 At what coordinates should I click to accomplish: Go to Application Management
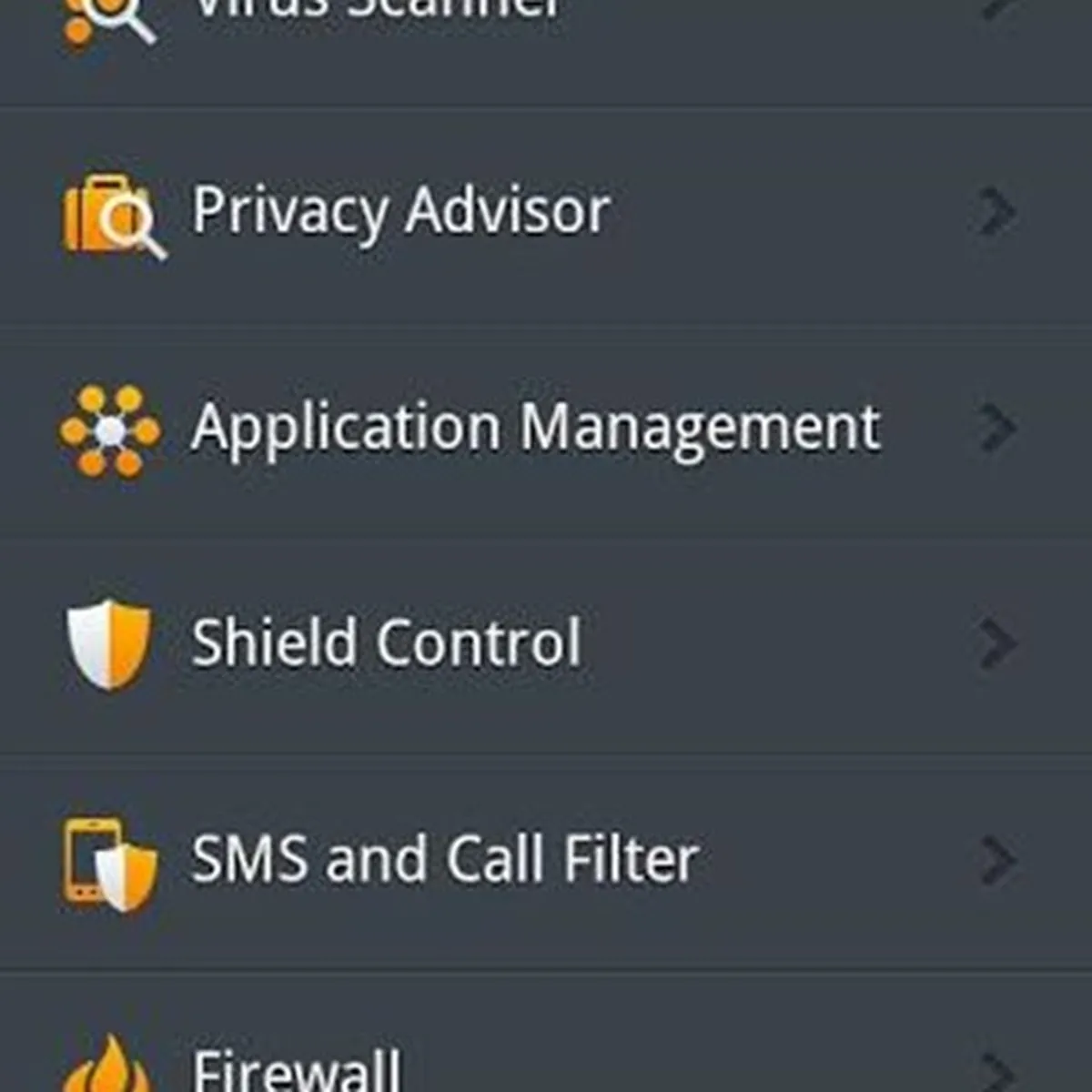(x=535, y=428)
